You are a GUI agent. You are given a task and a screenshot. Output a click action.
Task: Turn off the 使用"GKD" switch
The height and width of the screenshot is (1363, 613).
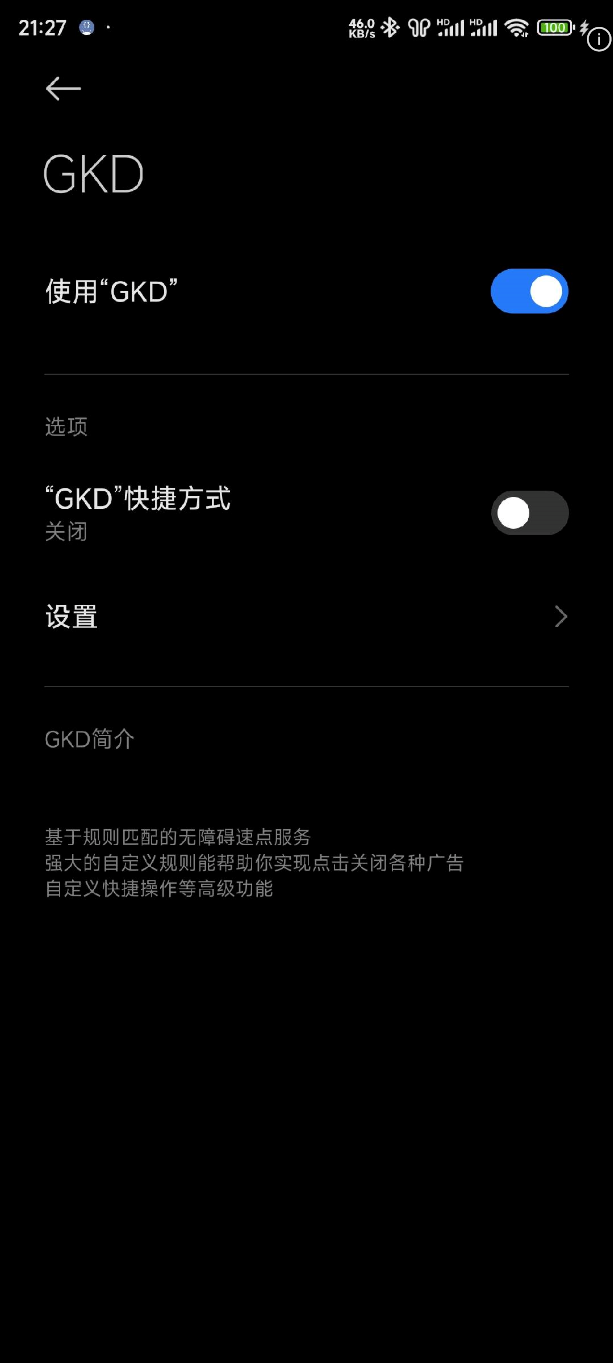point(529,291)
